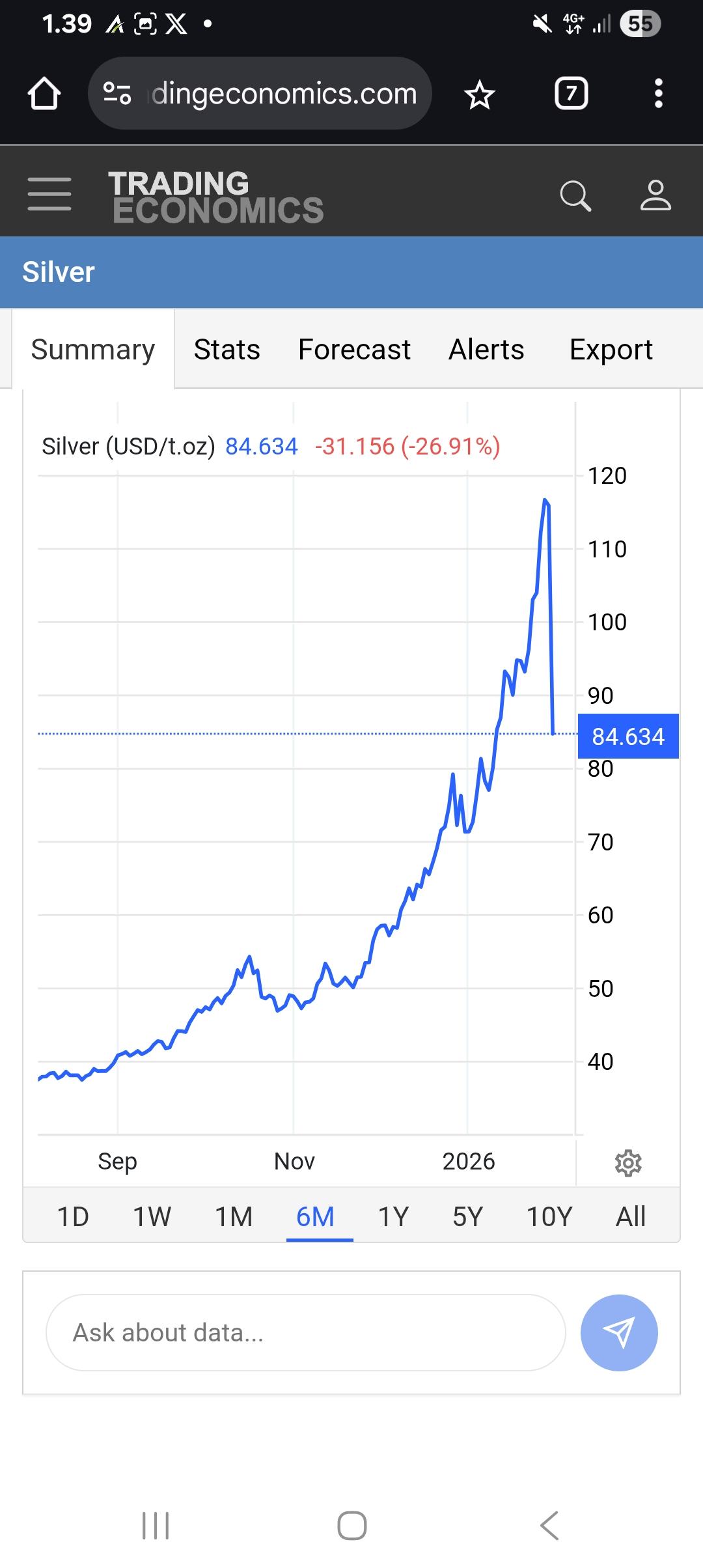Open the user account profile icon
The height and width of the screenshot is (1568, 703).
click(655, 195)
